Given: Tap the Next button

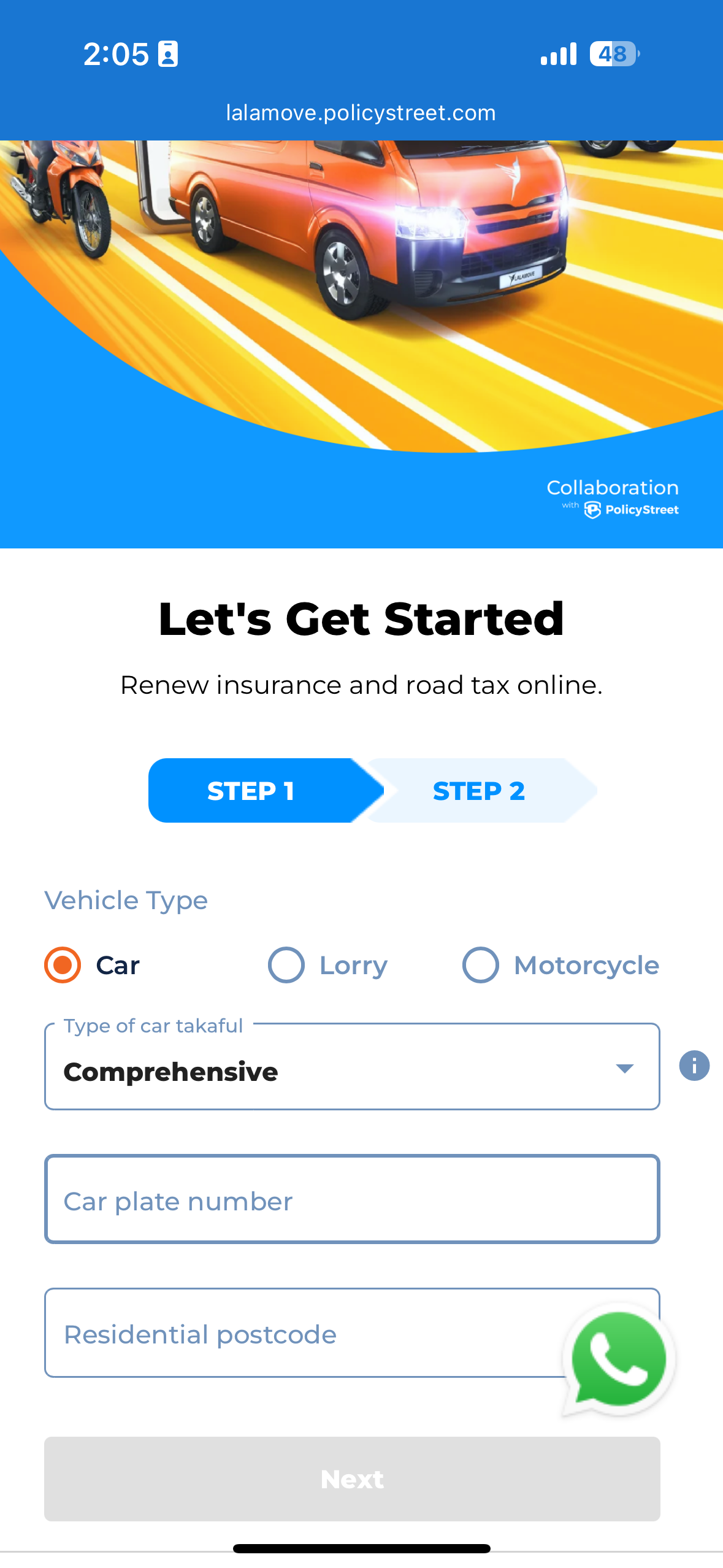Looking at the screenshot, I should coord(351,1479).
